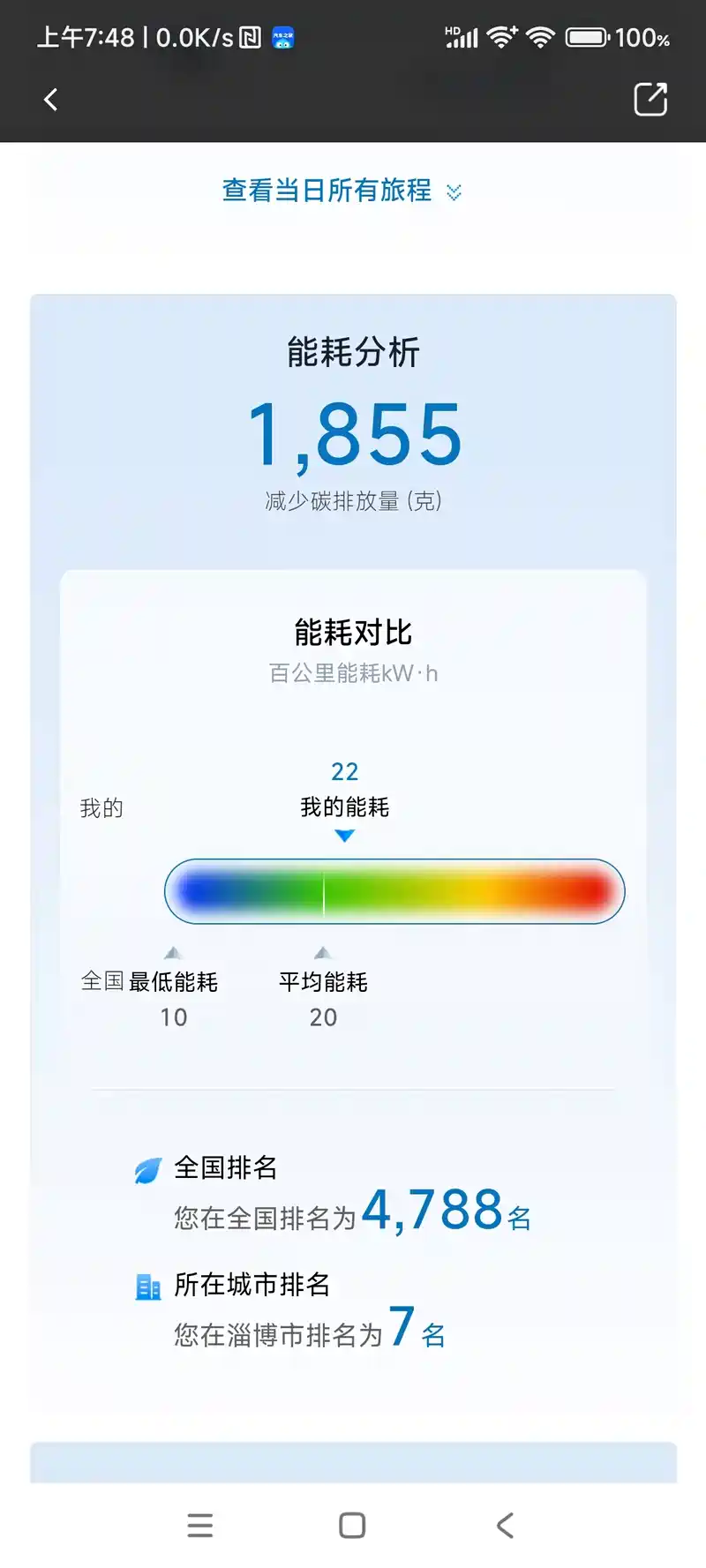This screenshot has height=1568, width=706.
Task: Open the system recent apps menu
Action: [200, 1525]
